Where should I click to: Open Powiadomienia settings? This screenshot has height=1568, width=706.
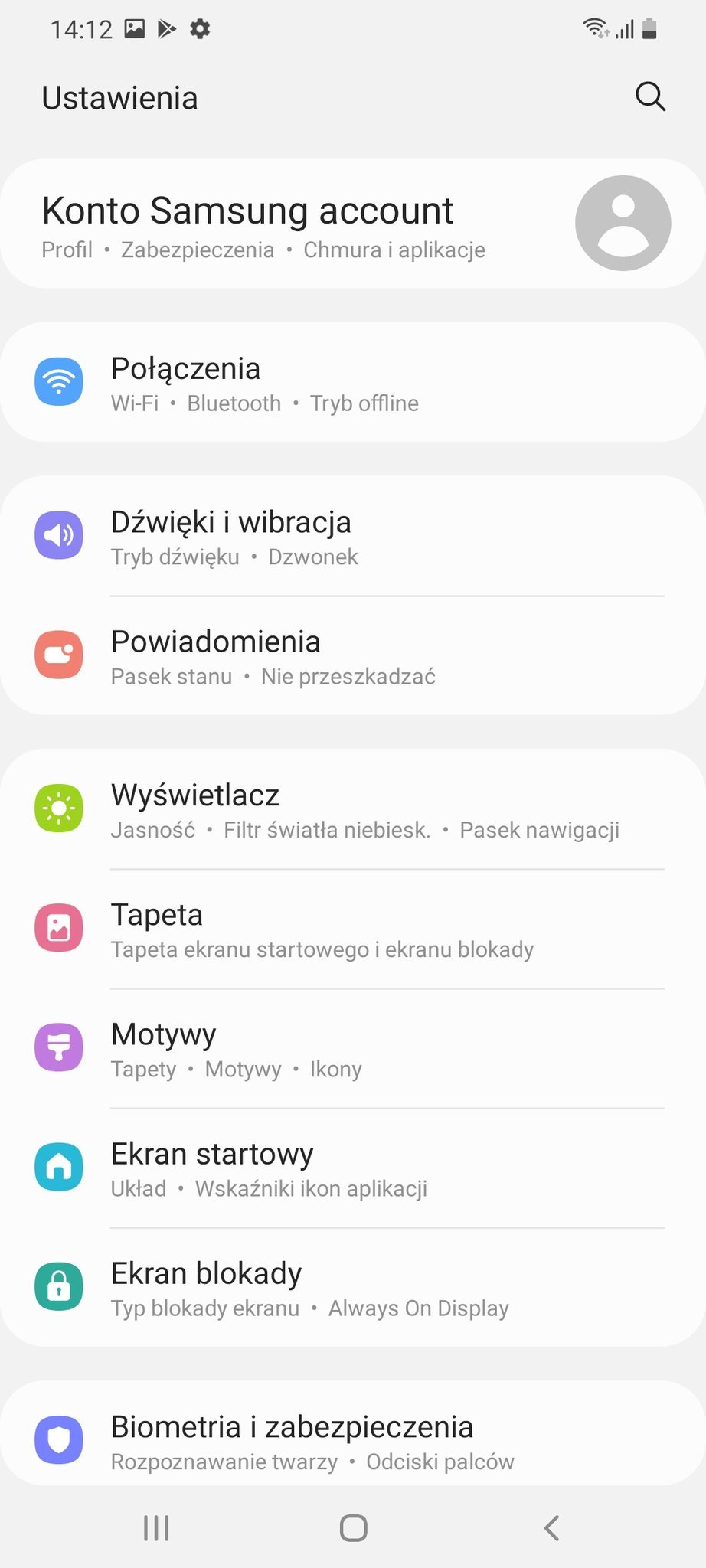click(x=353, y=655)
